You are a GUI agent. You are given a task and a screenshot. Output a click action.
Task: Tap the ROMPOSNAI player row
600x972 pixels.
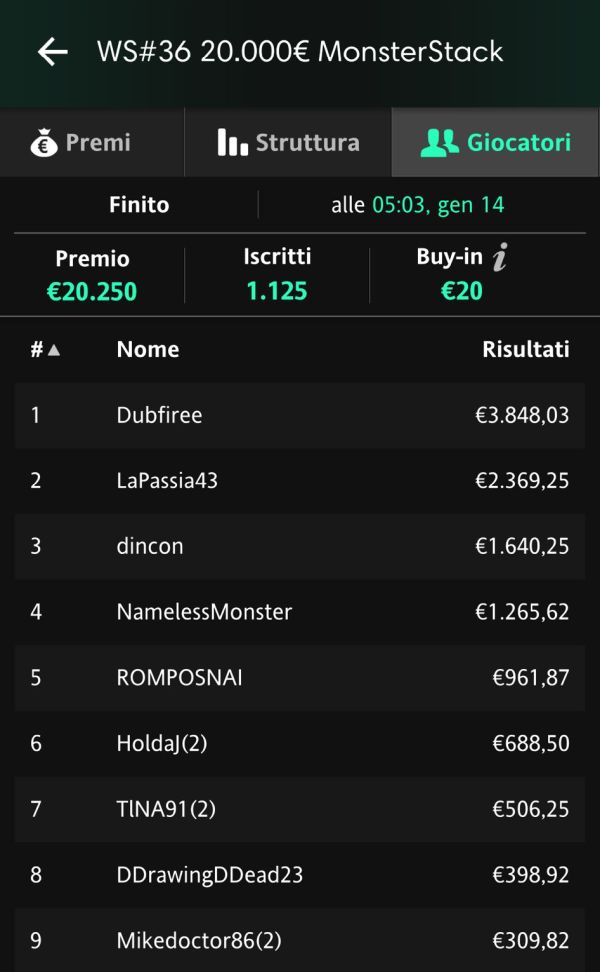[300, 678]
